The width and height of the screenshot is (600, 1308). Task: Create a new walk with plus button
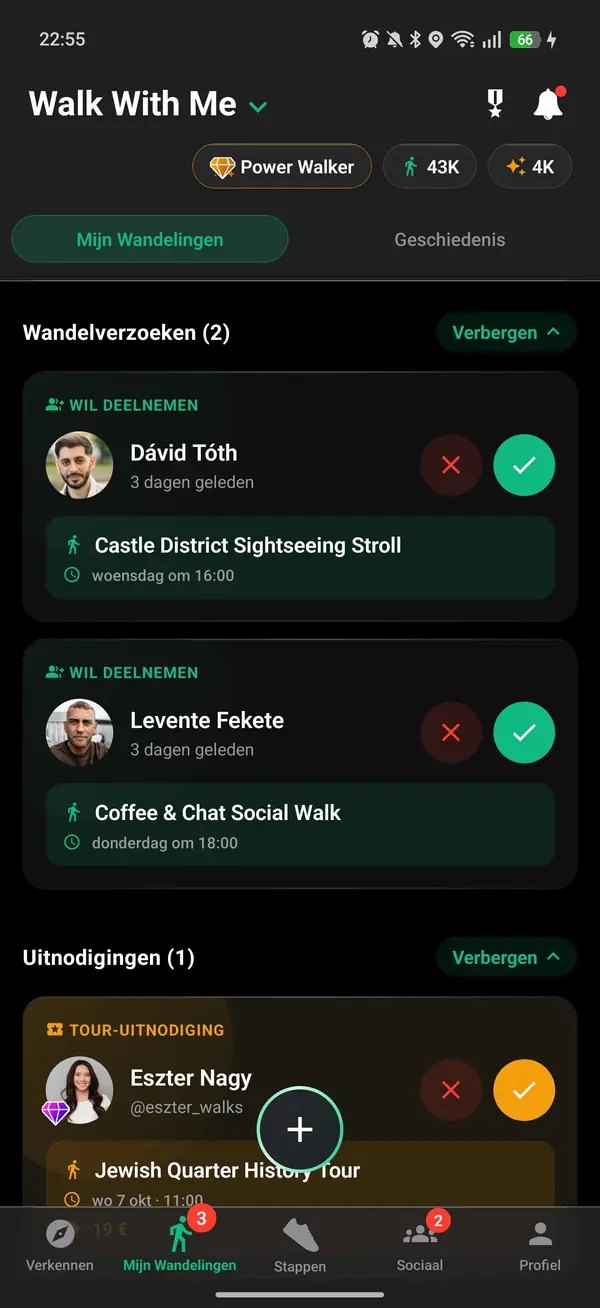pos(300,1129)
